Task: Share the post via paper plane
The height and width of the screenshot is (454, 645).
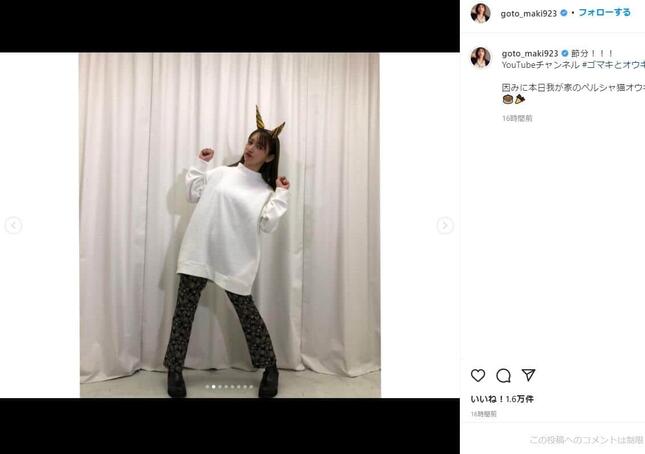Action: (x=529, y=376)
